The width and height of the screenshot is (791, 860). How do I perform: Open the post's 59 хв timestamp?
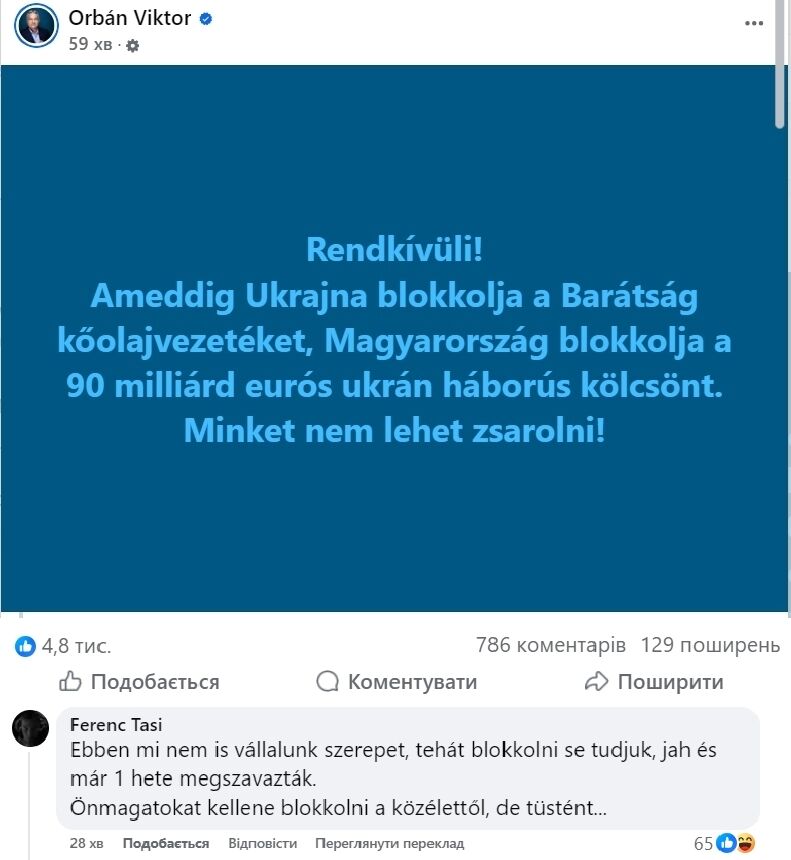tap(89, 44)
